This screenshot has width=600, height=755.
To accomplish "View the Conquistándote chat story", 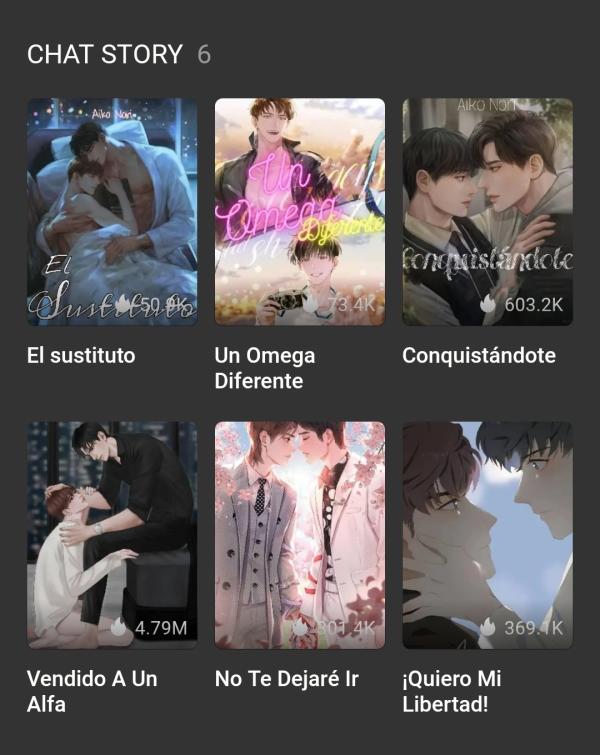I will click(x=487, y=211).
